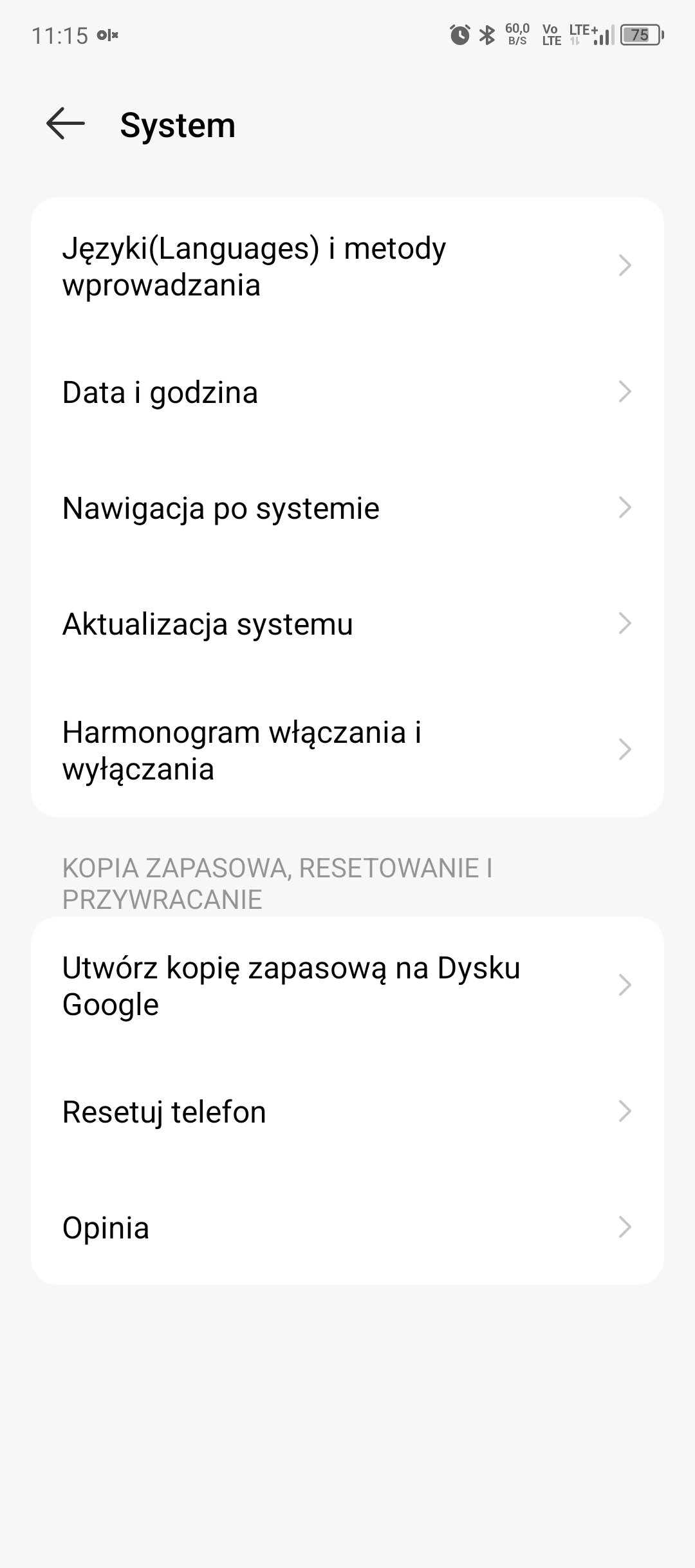Go back using the arrow icon
Viewport: 695px width, 1568px height.
point(66,124)
